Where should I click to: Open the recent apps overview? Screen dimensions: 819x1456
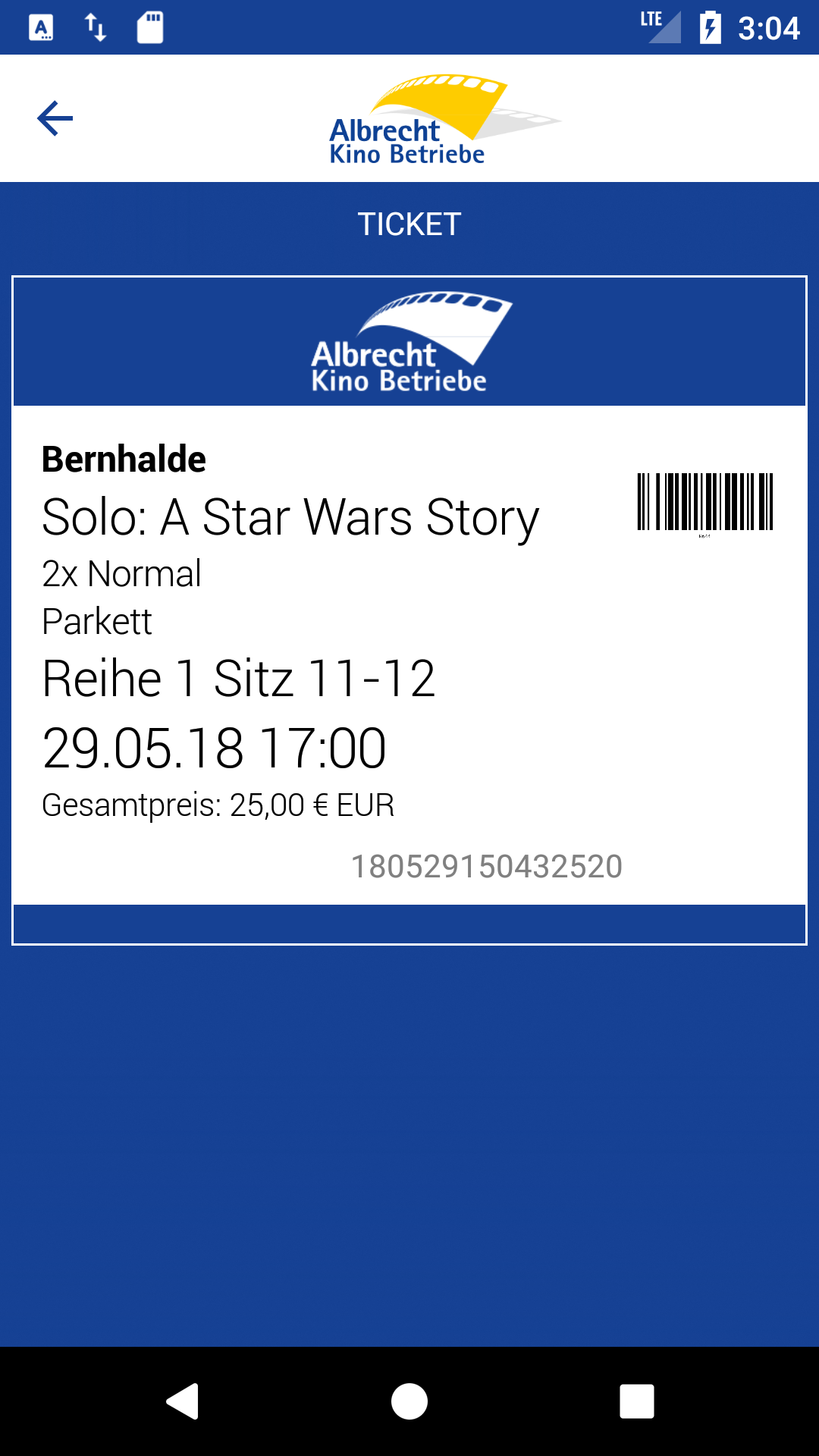click(637, 1401)
